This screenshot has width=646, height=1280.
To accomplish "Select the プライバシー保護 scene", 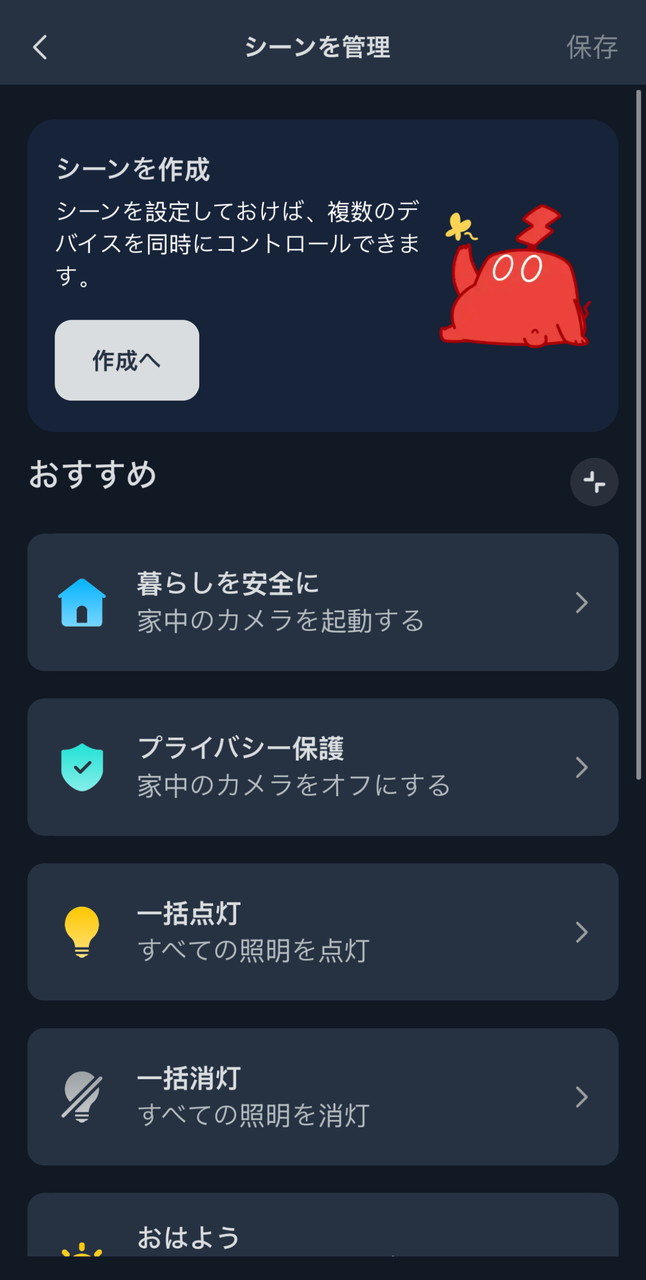I will [322, 767].
